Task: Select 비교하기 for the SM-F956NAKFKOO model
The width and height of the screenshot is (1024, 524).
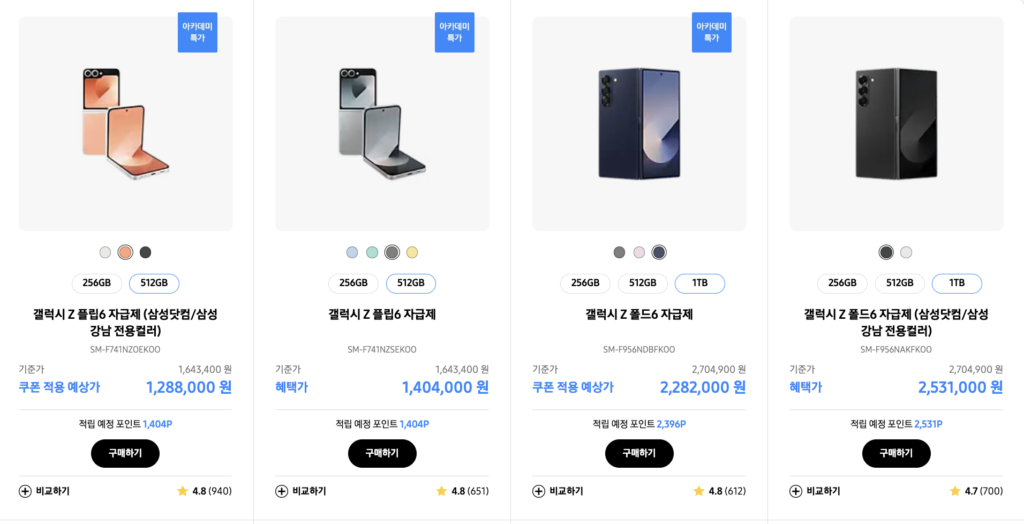Action: pos(815,491)
